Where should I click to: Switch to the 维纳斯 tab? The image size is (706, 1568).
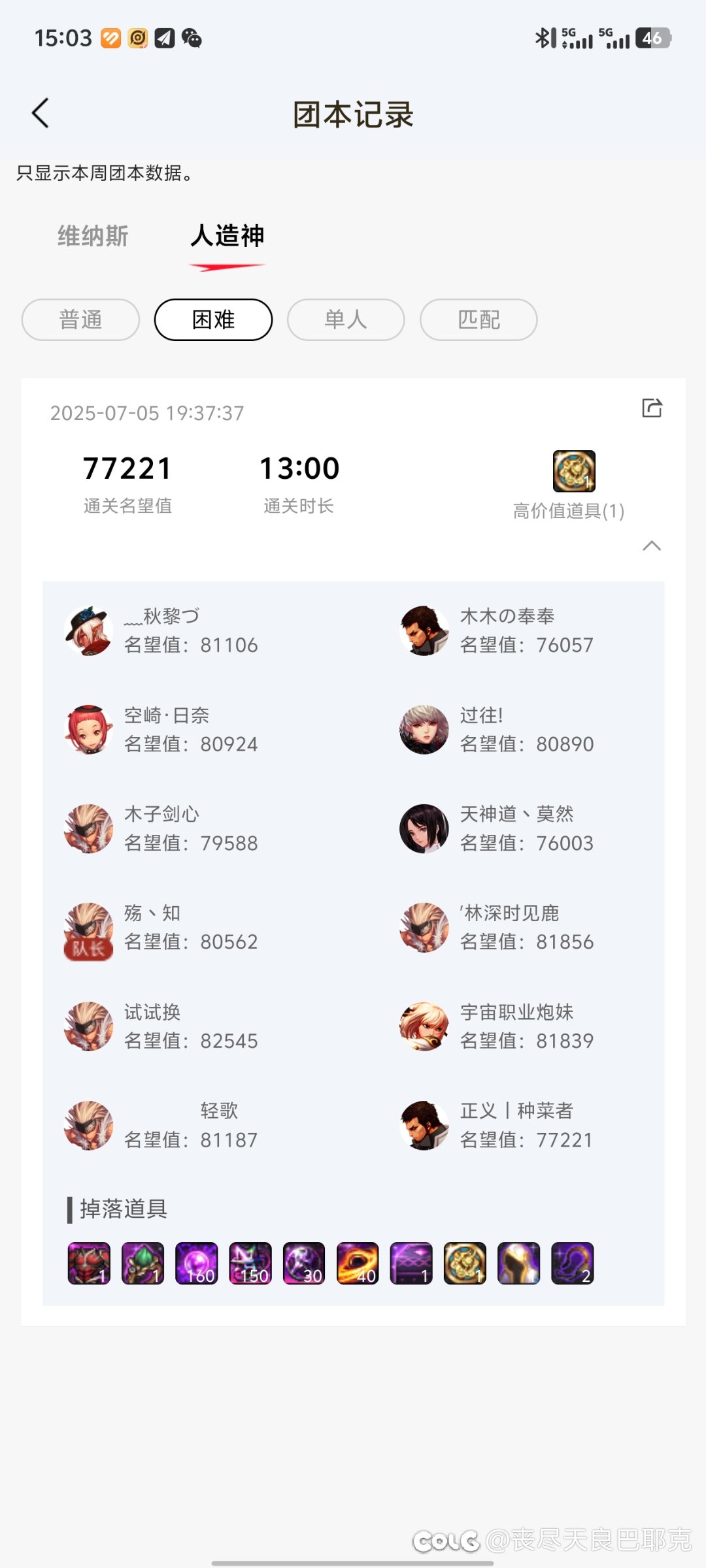click(93, 236)
